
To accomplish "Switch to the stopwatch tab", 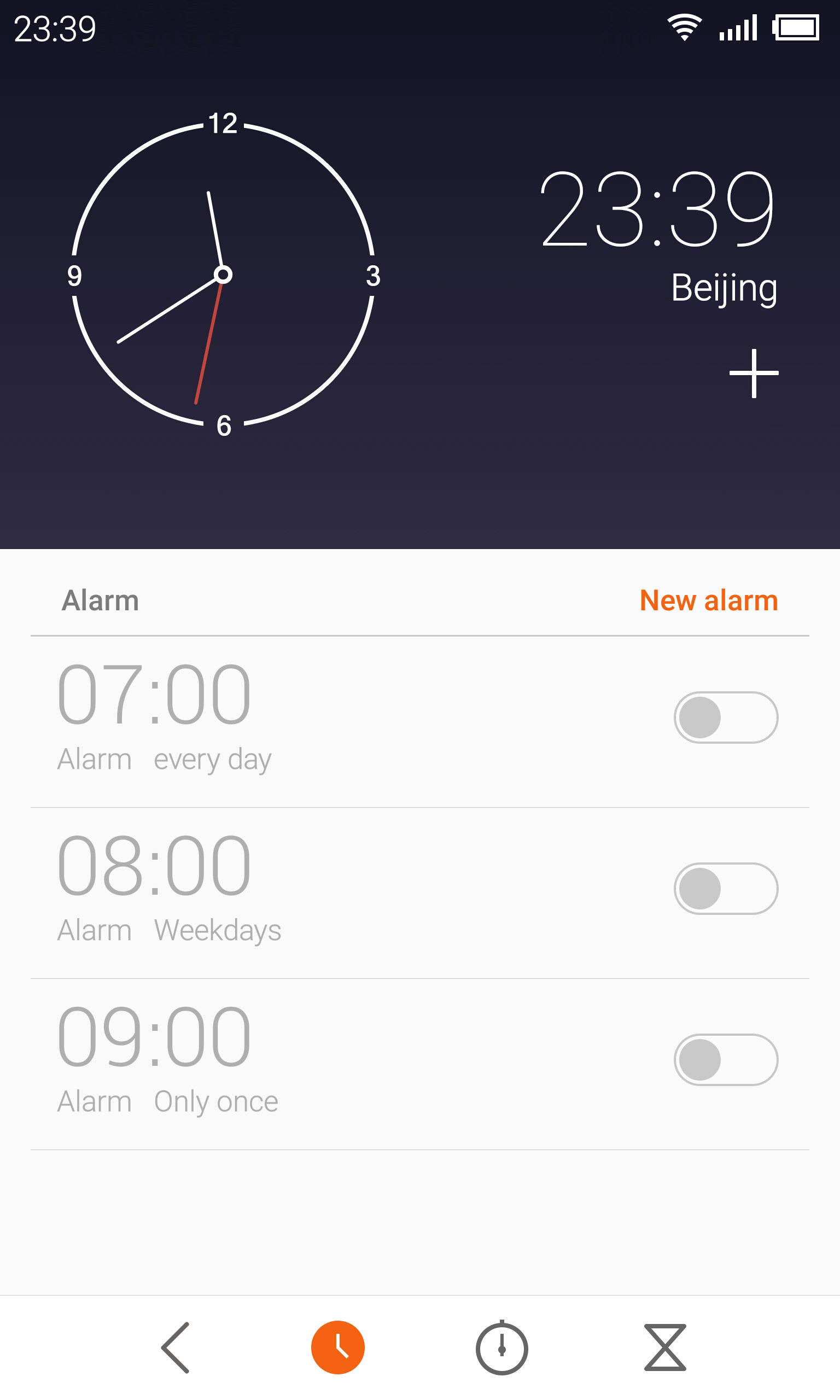I will pyautogui.click(x=501, y=1347).
